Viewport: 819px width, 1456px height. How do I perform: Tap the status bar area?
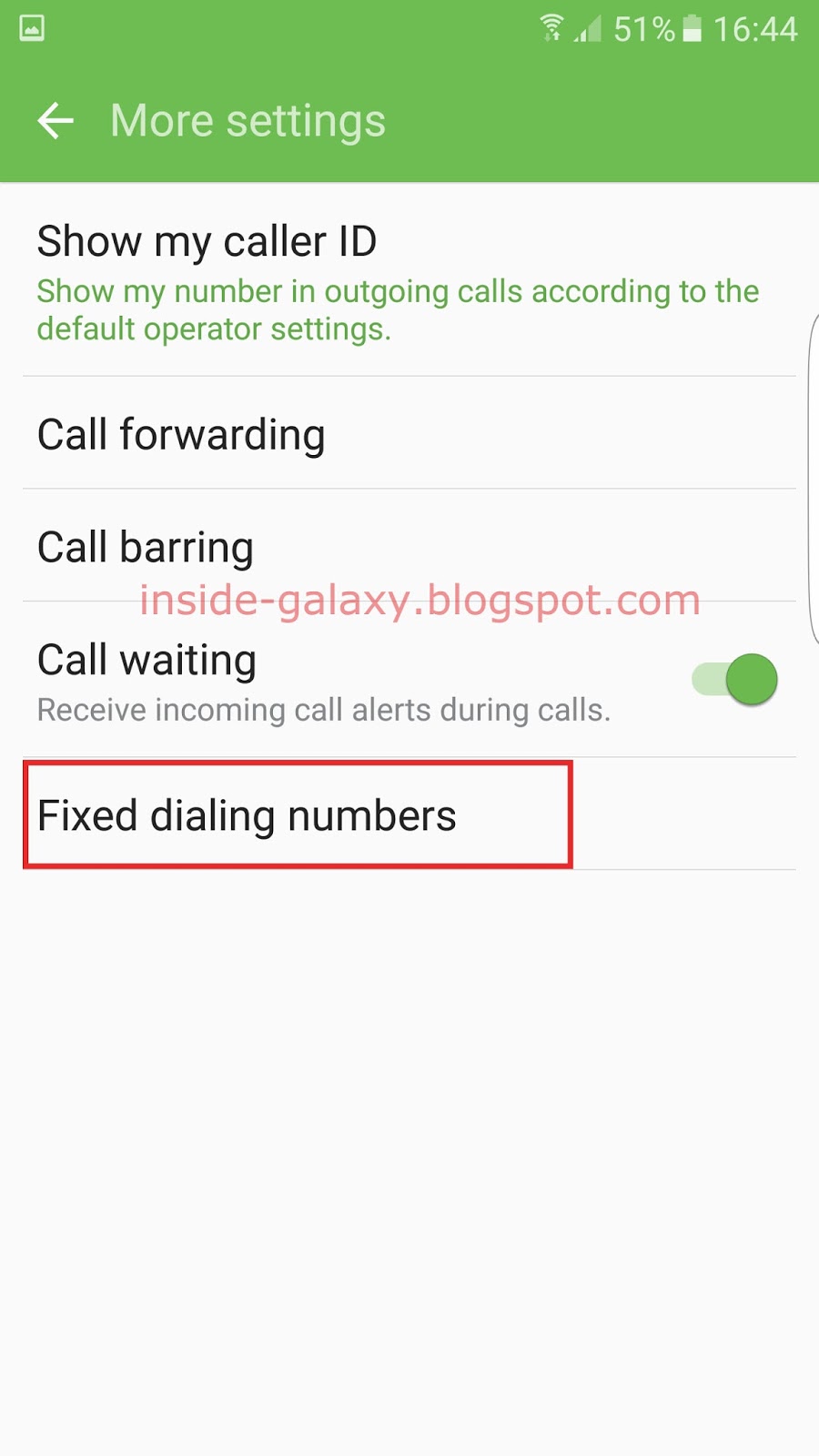[x=409, y=27]
